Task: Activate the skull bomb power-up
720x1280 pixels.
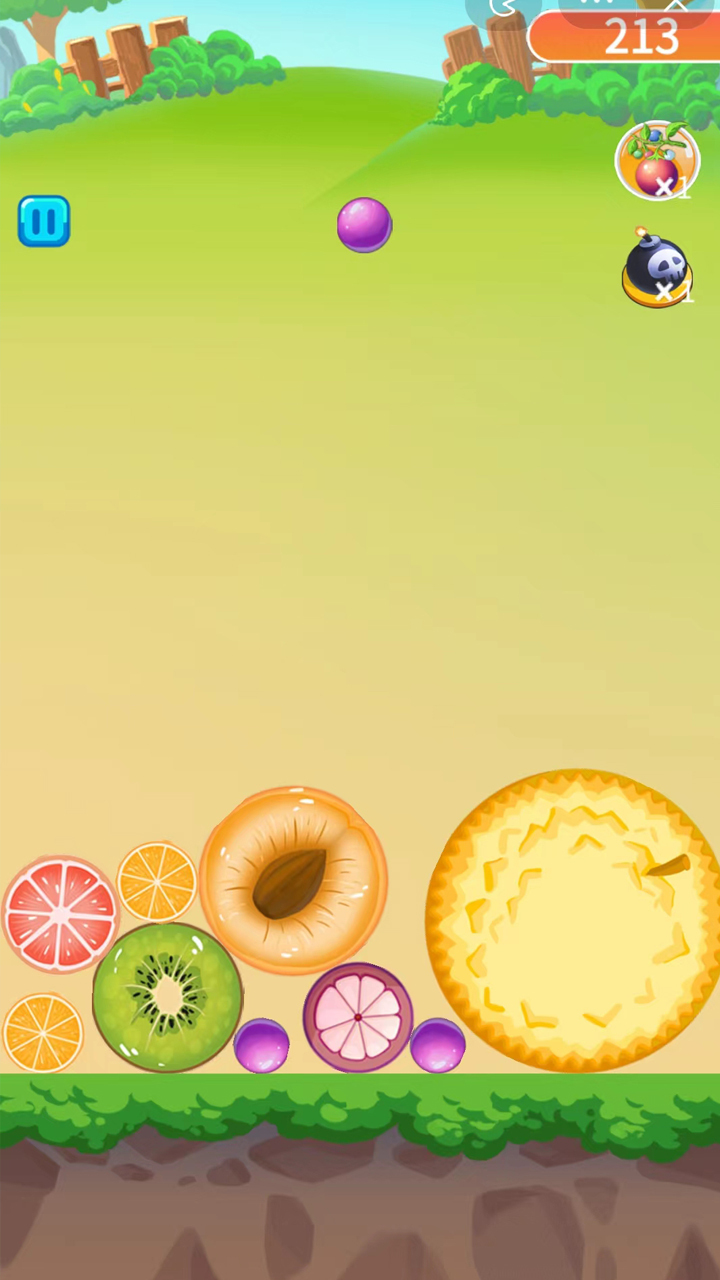Action: (656, 270)
